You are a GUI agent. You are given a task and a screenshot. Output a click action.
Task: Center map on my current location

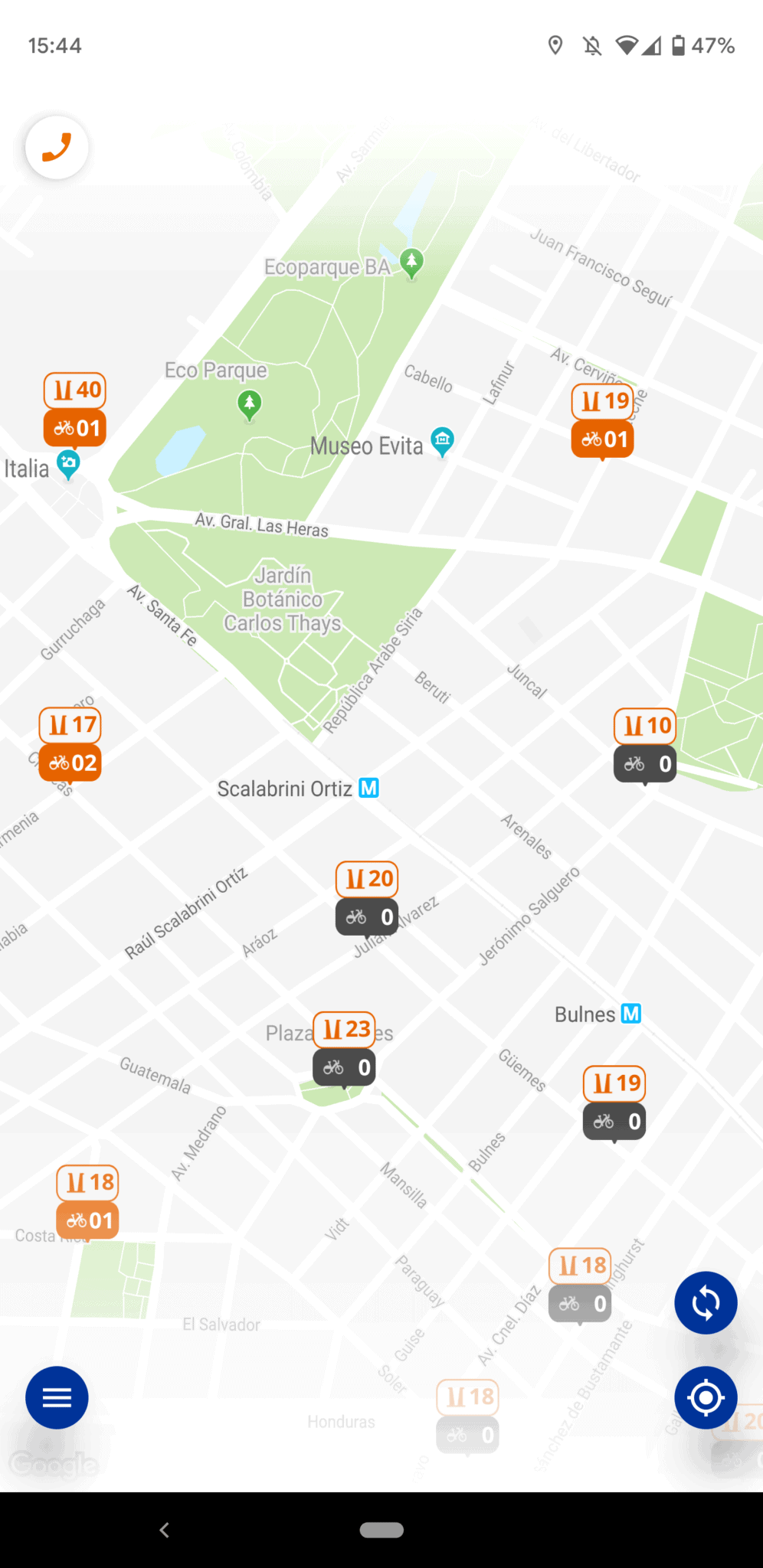pos(706,1397)
